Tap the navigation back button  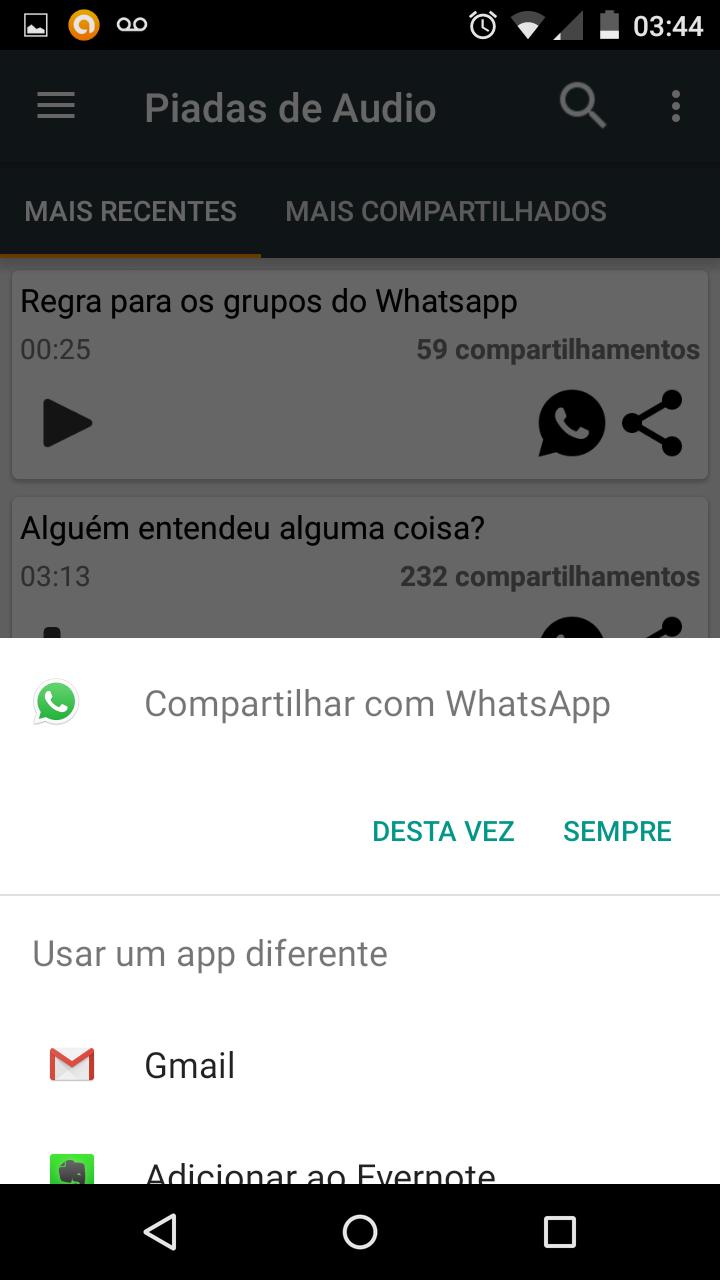[x=160, y=1231]
